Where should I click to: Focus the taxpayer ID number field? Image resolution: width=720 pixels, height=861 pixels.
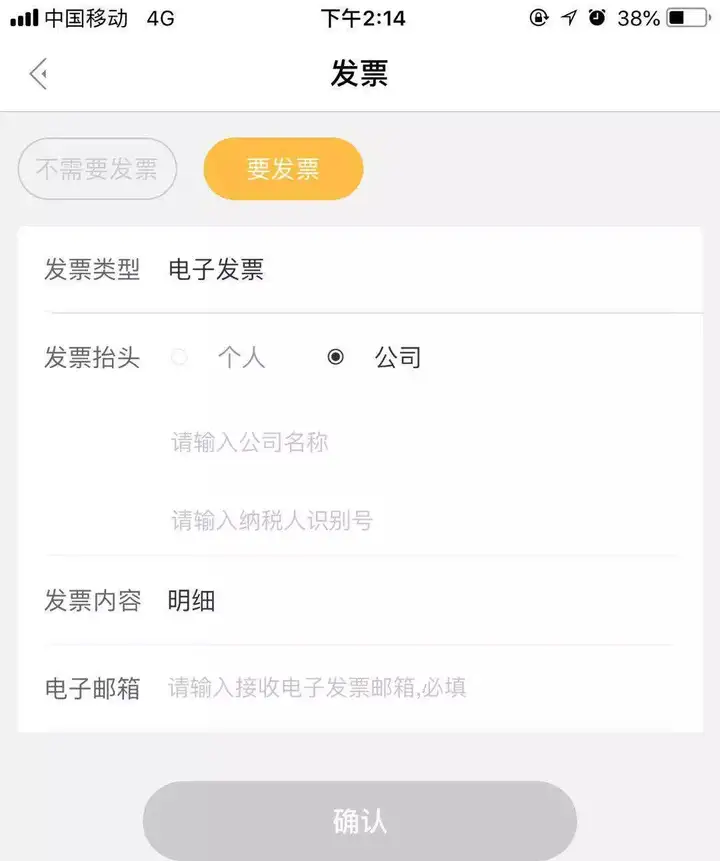pos(423,520)
